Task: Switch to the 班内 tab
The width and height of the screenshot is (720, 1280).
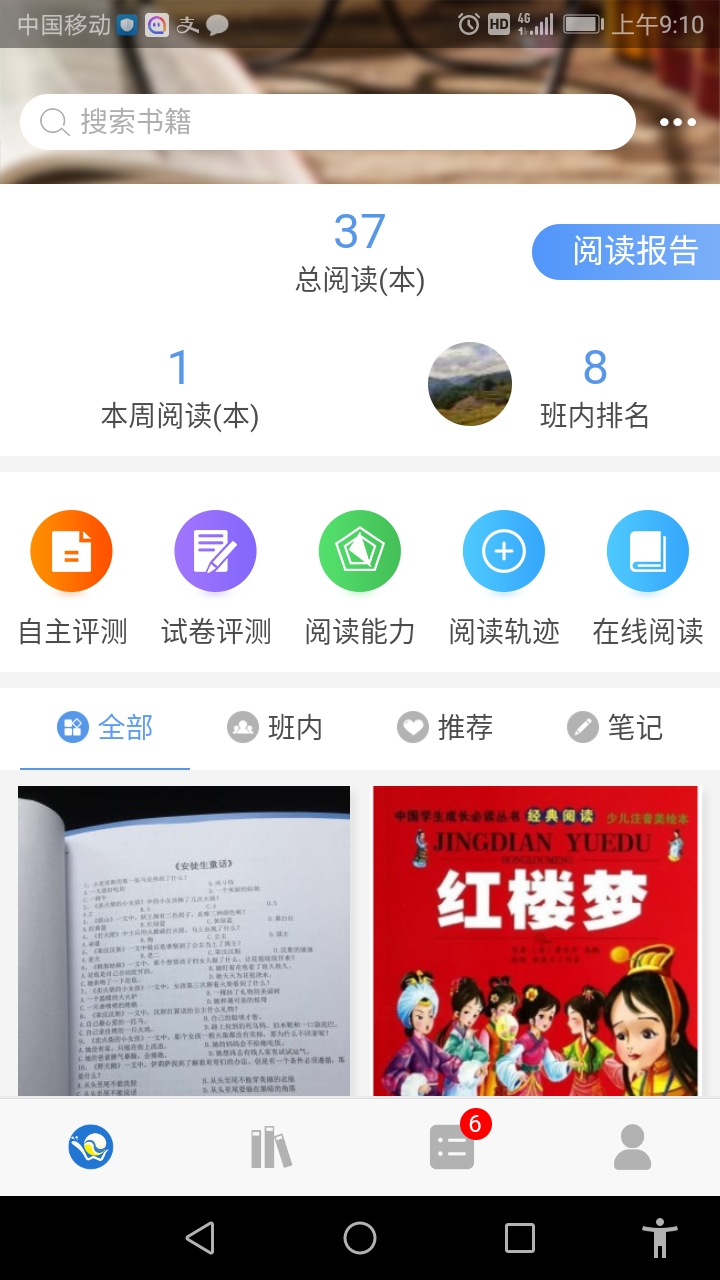Action: tap(275, 727)
